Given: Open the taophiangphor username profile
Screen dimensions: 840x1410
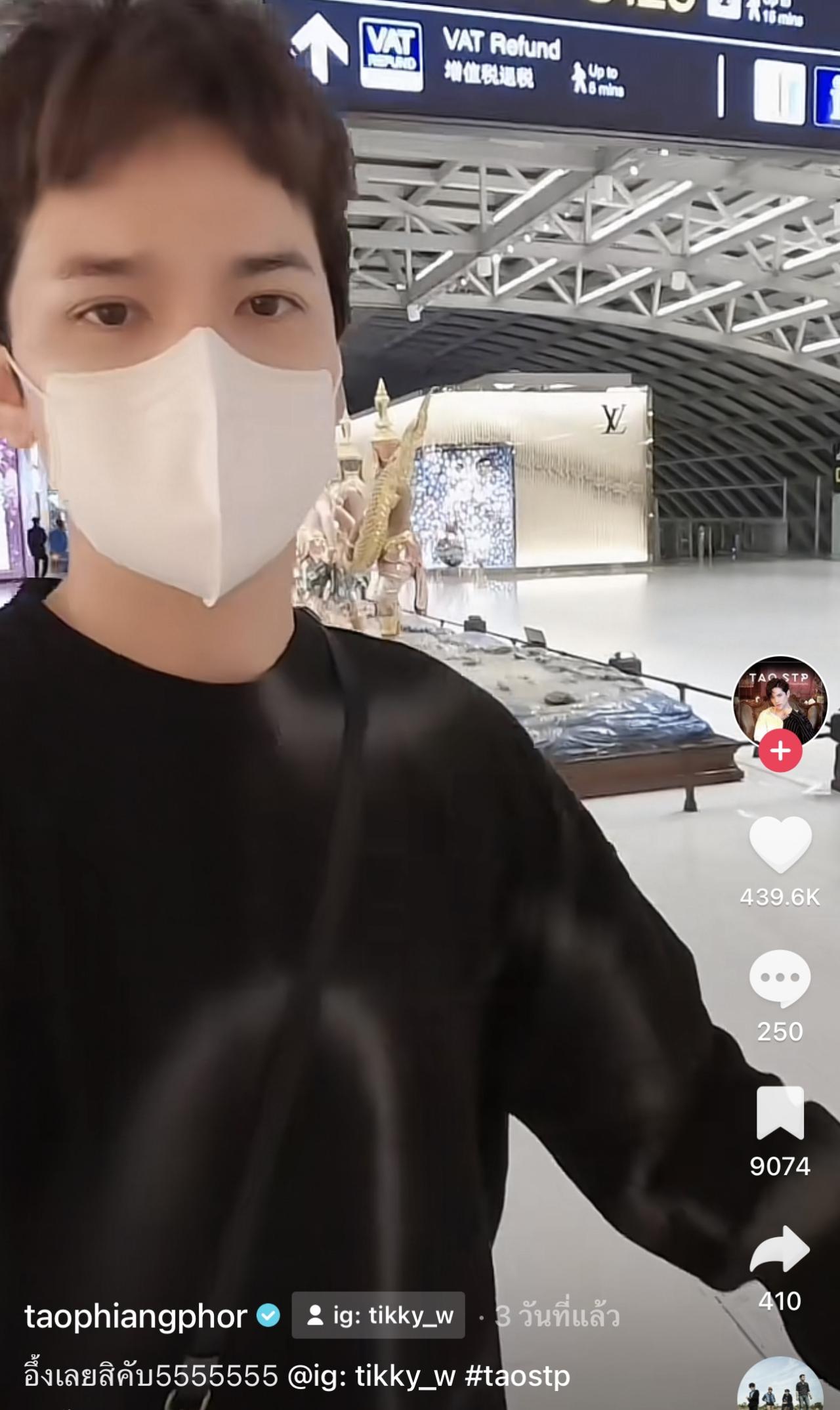Looking at the screenshot, I should (136, 1316).
